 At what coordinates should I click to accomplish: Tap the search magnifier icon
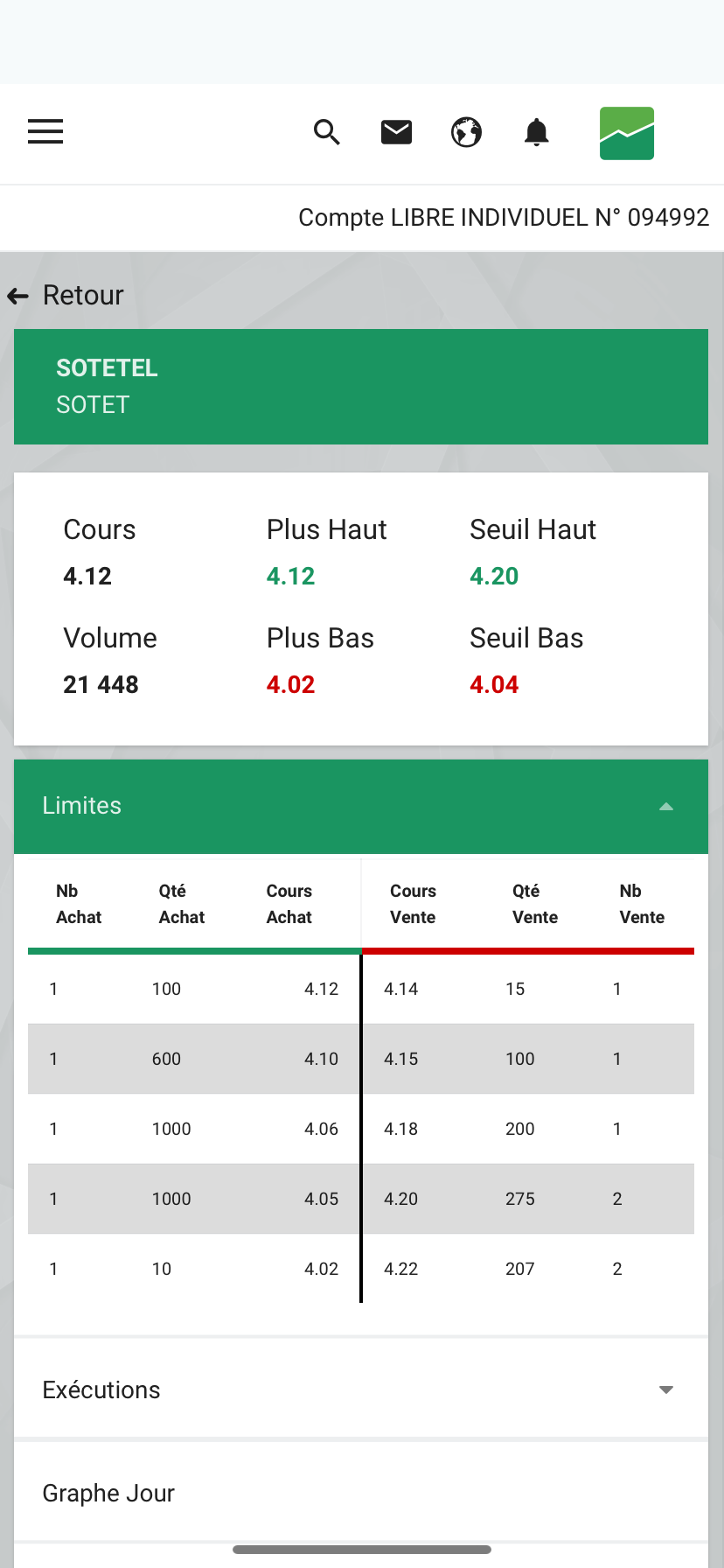[x=326, y=132]
